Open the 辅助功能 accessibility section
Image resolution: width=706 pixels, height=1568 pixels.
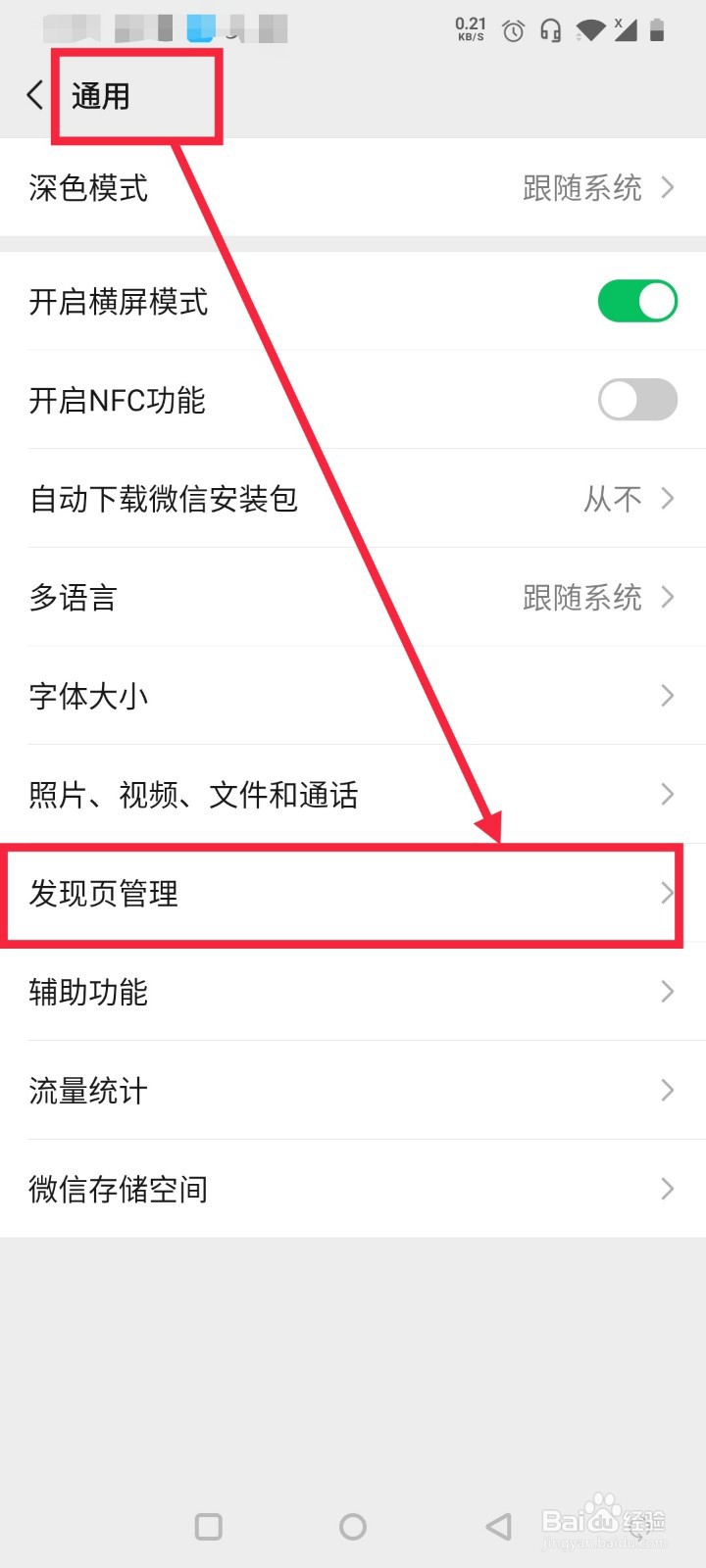coord(353,993)
